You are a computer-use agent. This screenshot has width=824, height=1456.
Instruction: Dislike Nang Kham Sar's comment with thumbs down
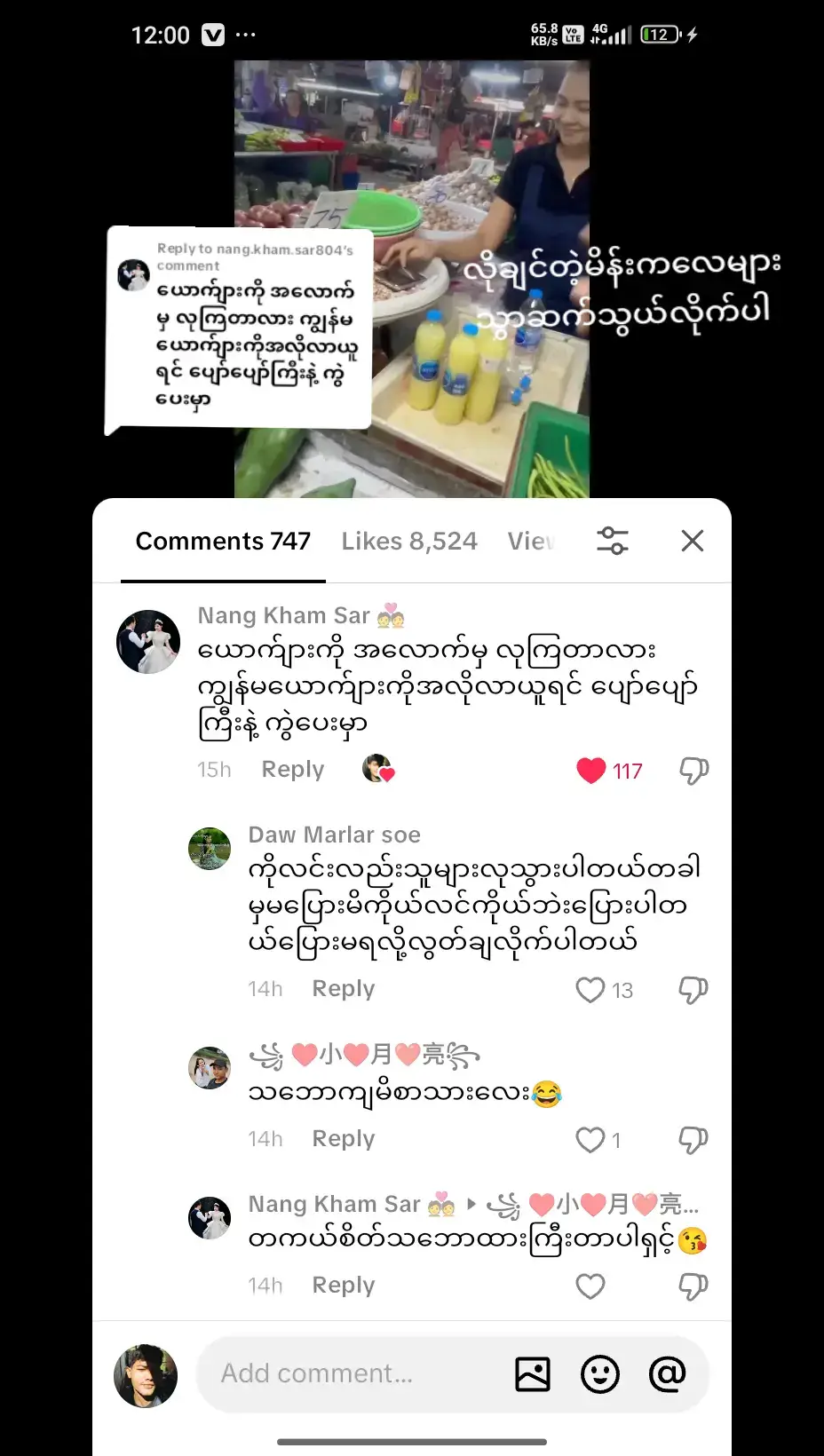click(x=694, y=771)
